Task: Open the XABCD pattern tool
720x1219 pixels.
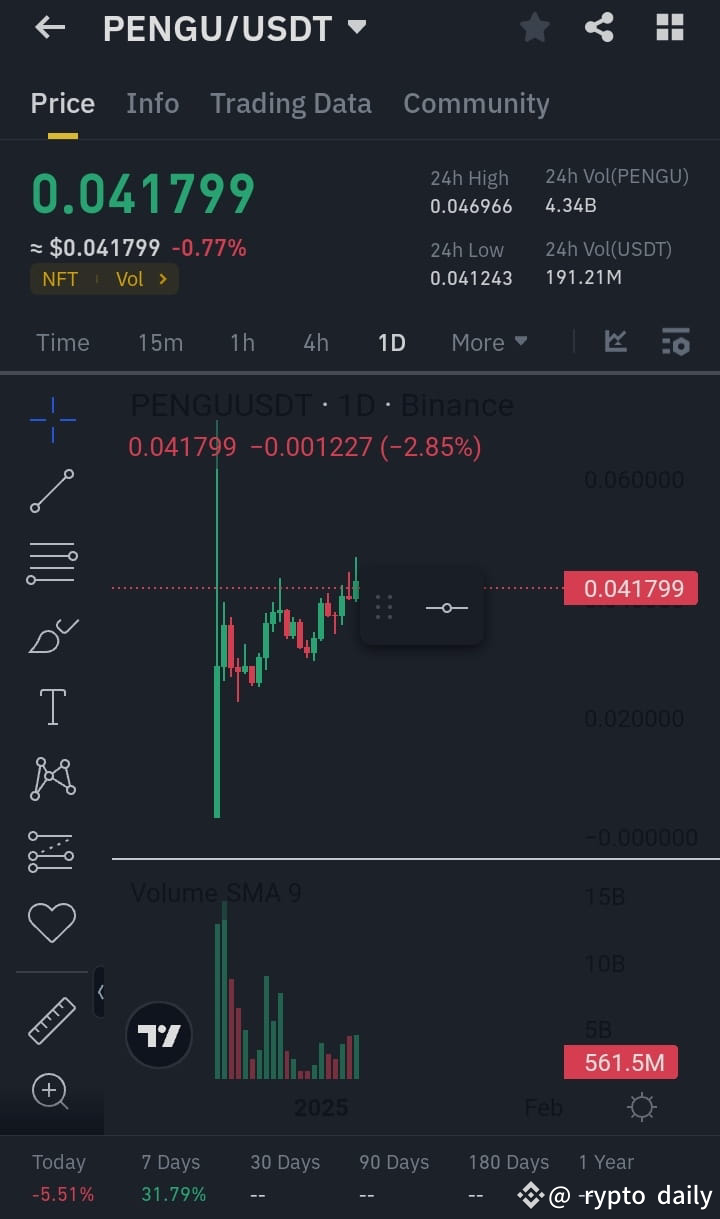Action: pos(51,778)
